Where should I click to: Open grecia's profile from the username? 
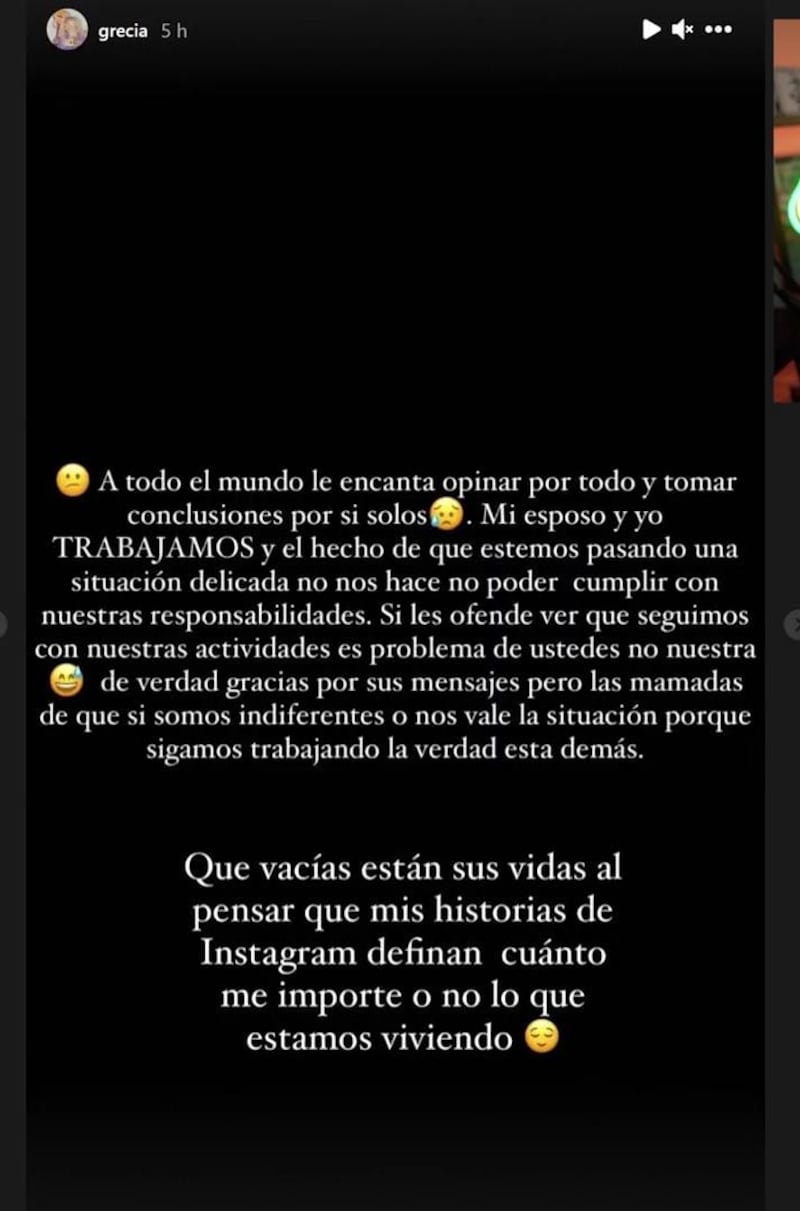coord(122,31)
